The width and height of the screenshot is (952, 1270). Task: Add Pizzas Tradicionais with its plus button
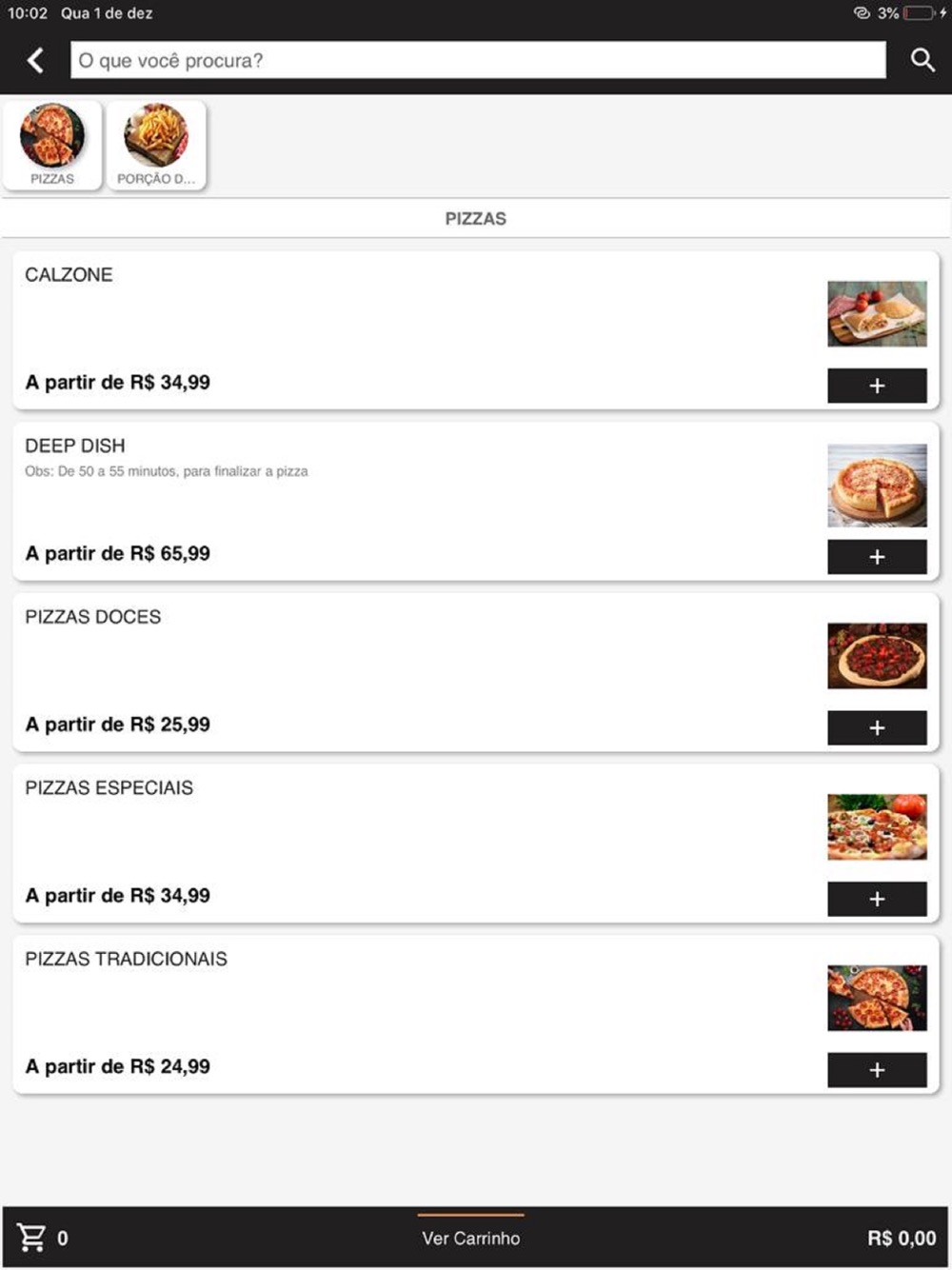877,1070
